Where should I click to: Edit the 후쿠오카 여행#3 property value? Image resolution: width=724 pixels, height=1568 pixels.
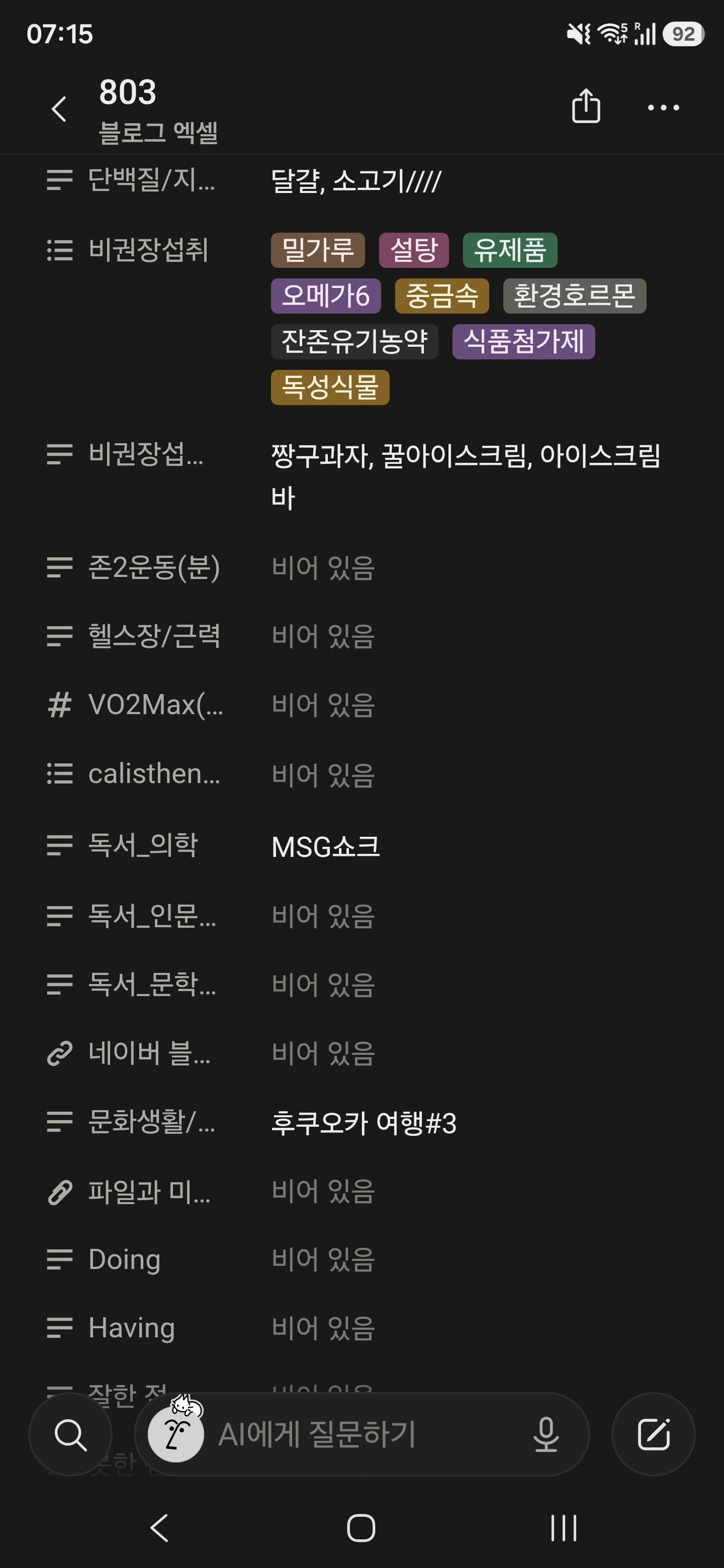point(364,1123)
